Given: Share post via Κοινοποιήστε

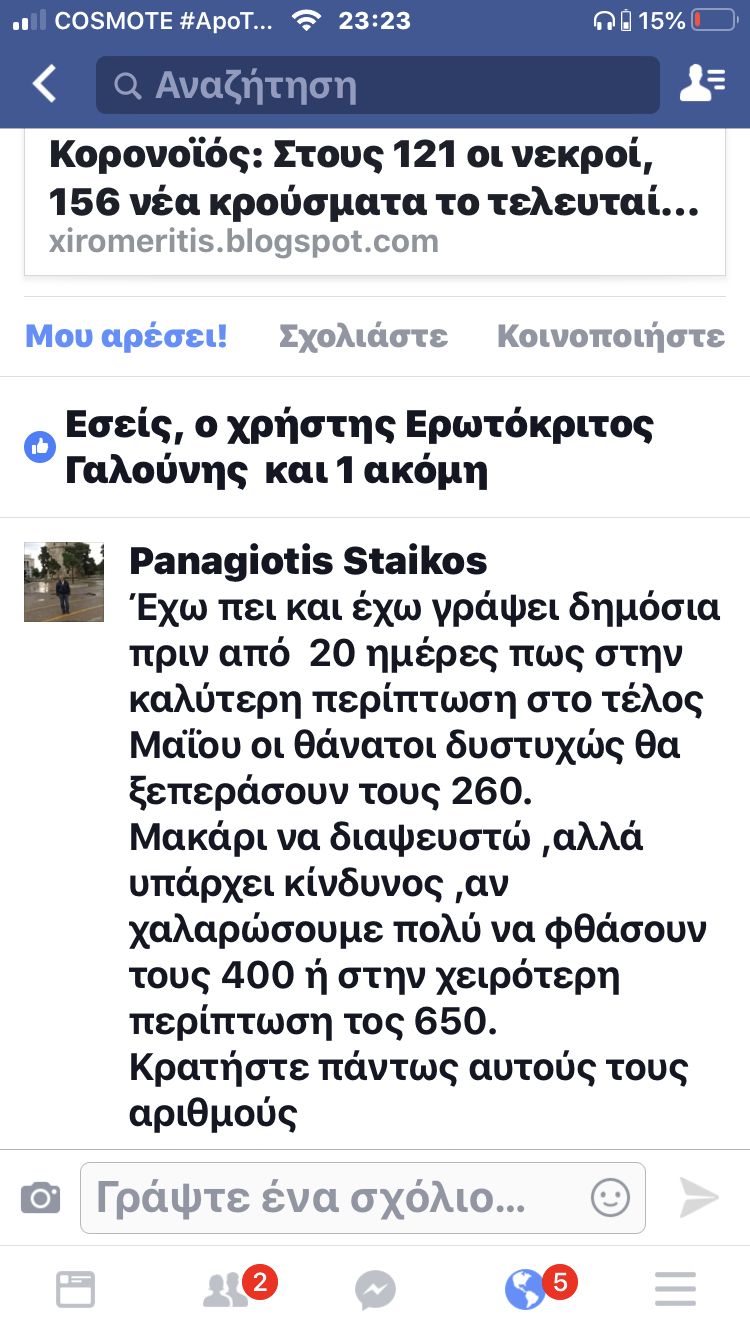Looking at the screenshot, I should tap(610, 336).
